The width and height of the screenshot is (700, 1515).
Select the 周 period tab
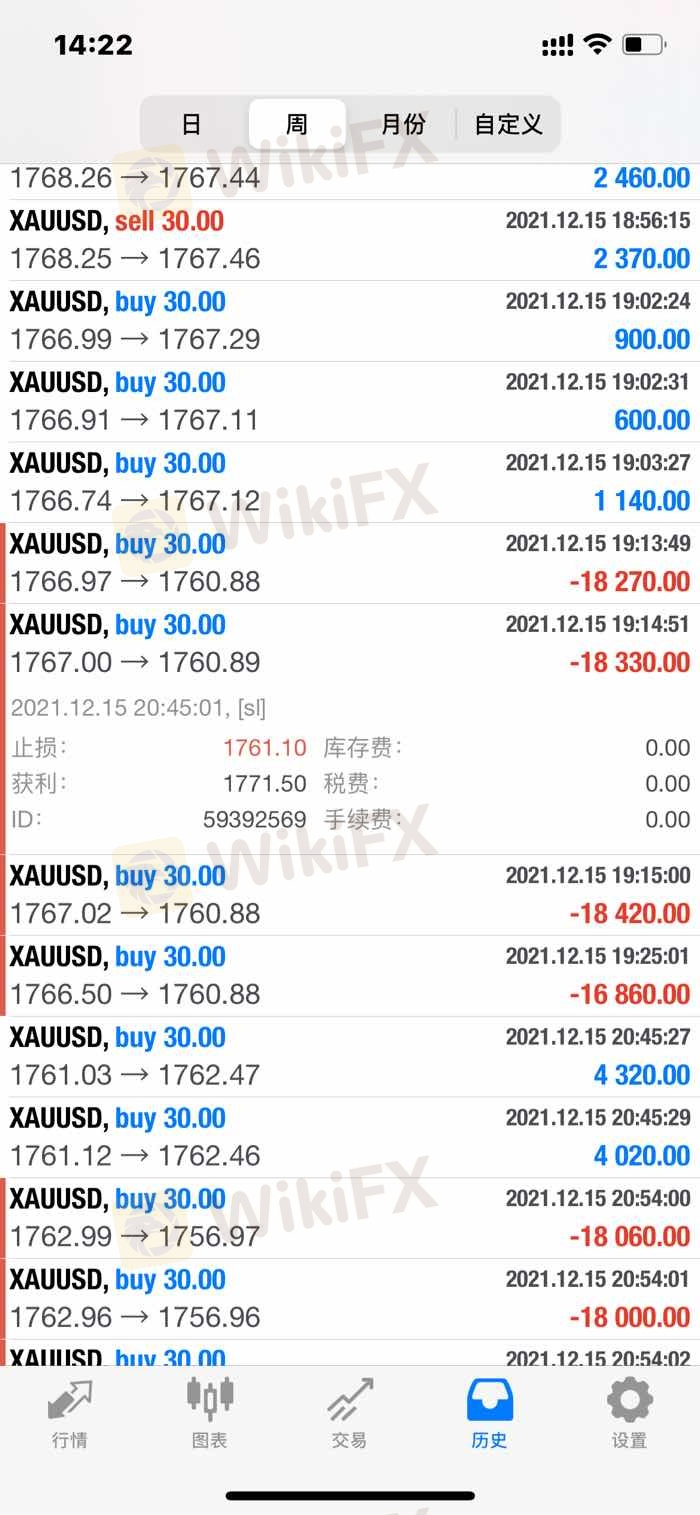coord(297,125)
